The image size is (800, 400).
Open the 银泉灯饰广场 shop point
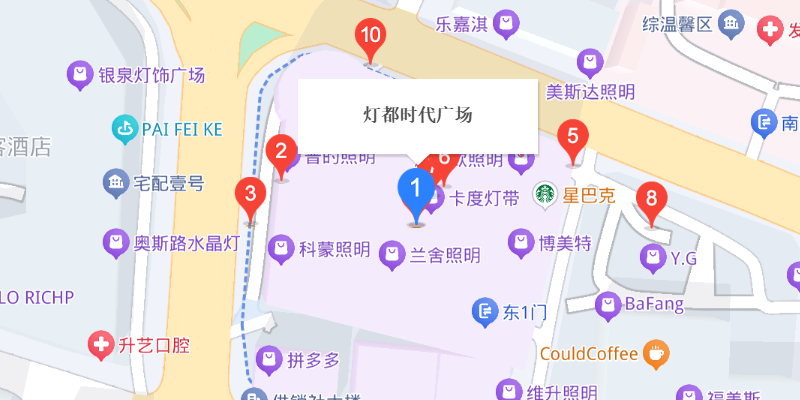click(x=79, y=74)
